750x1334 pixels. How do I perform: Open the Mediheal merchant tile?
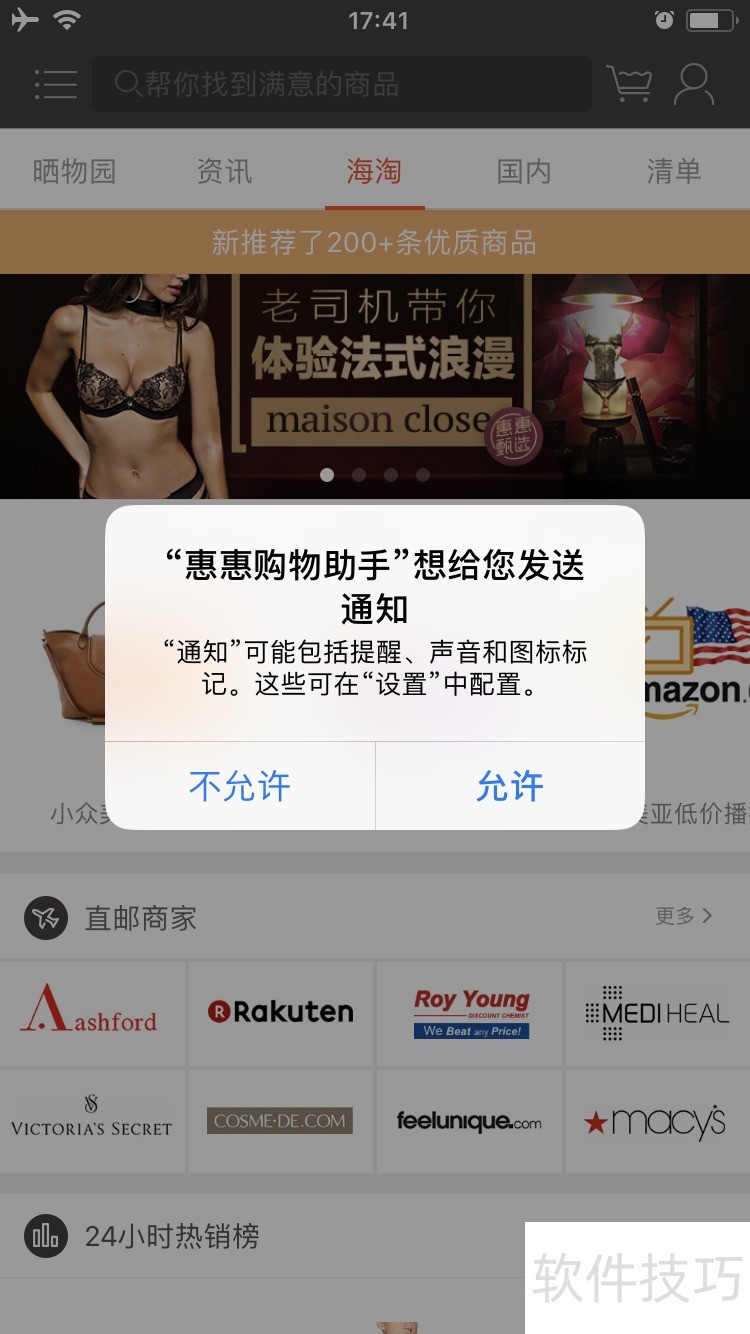coord(657,1012)
